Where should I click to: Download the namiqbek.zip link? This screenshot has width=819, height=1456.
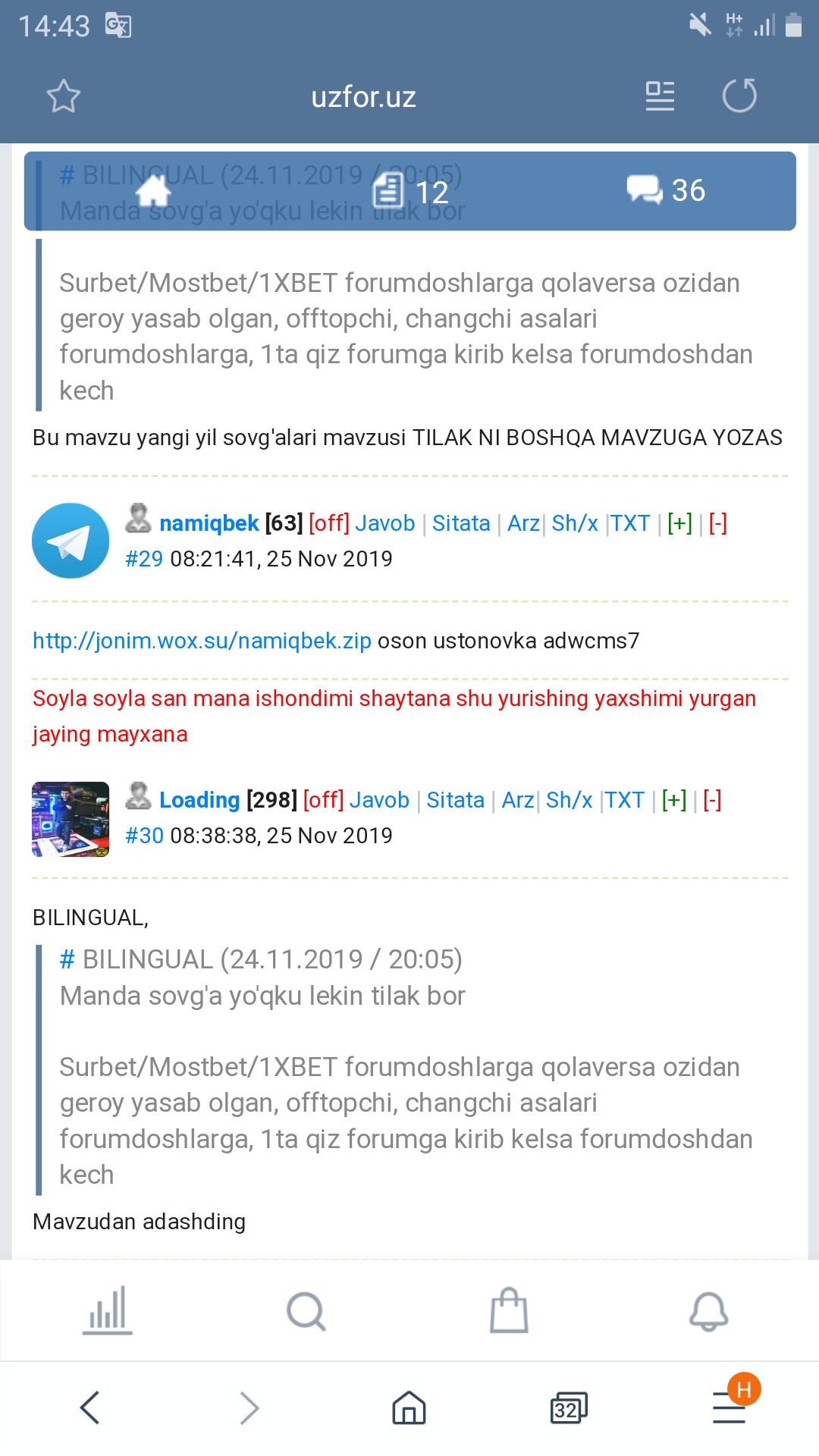pos(202,641)
